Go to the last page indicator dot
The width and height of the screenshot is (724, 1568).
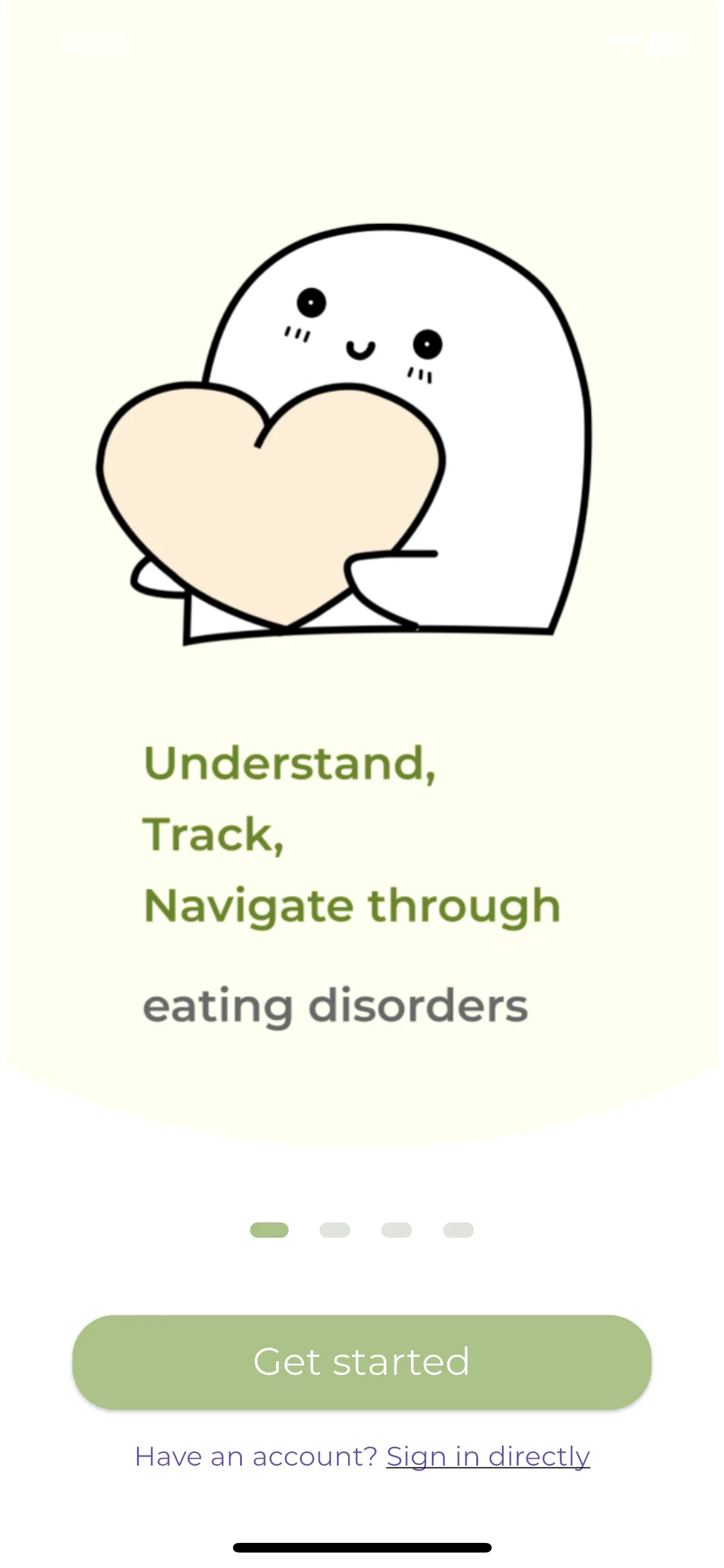[x=458, y=1230]
